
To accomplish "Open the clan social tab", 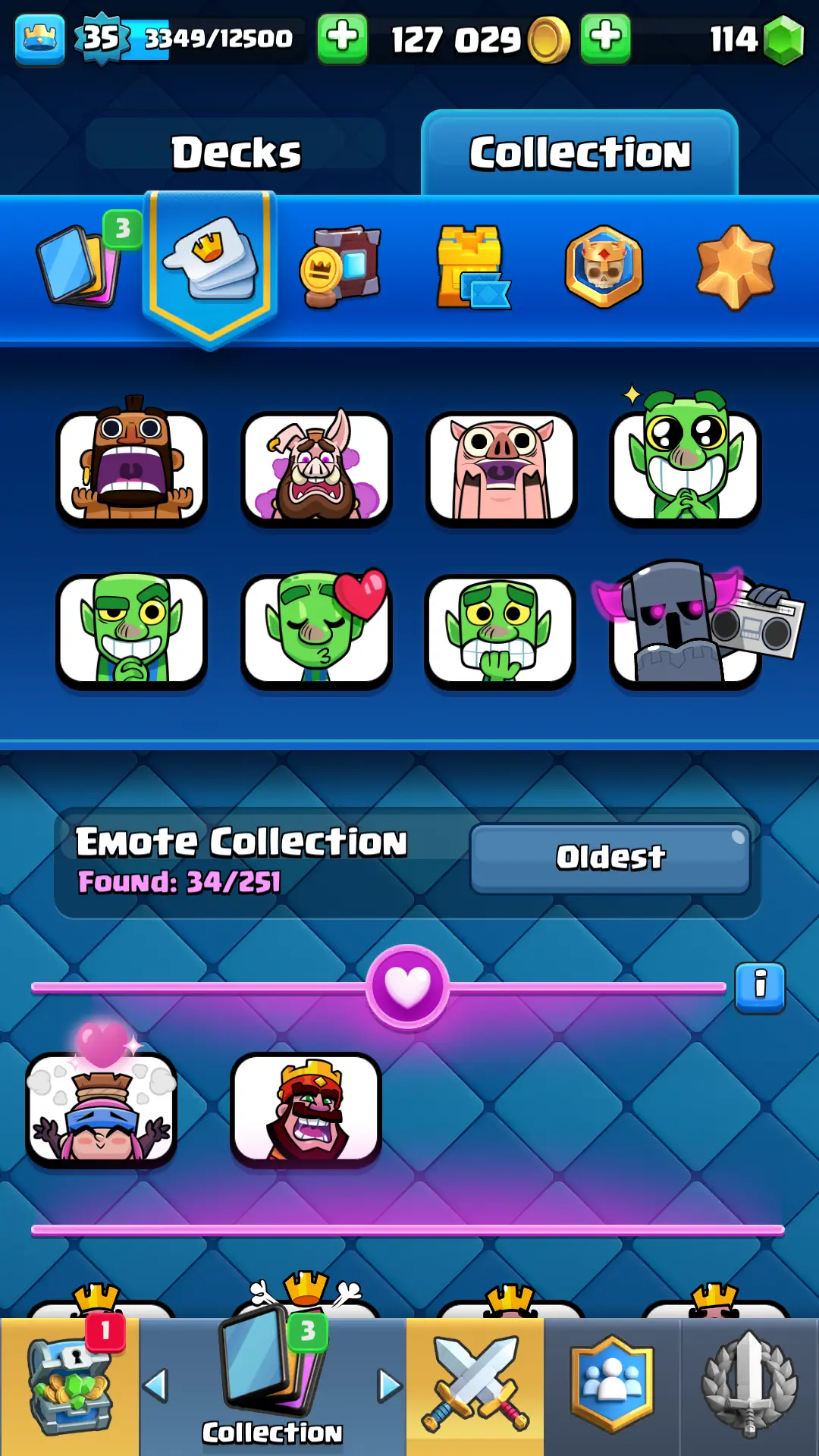I will 612,1386.
